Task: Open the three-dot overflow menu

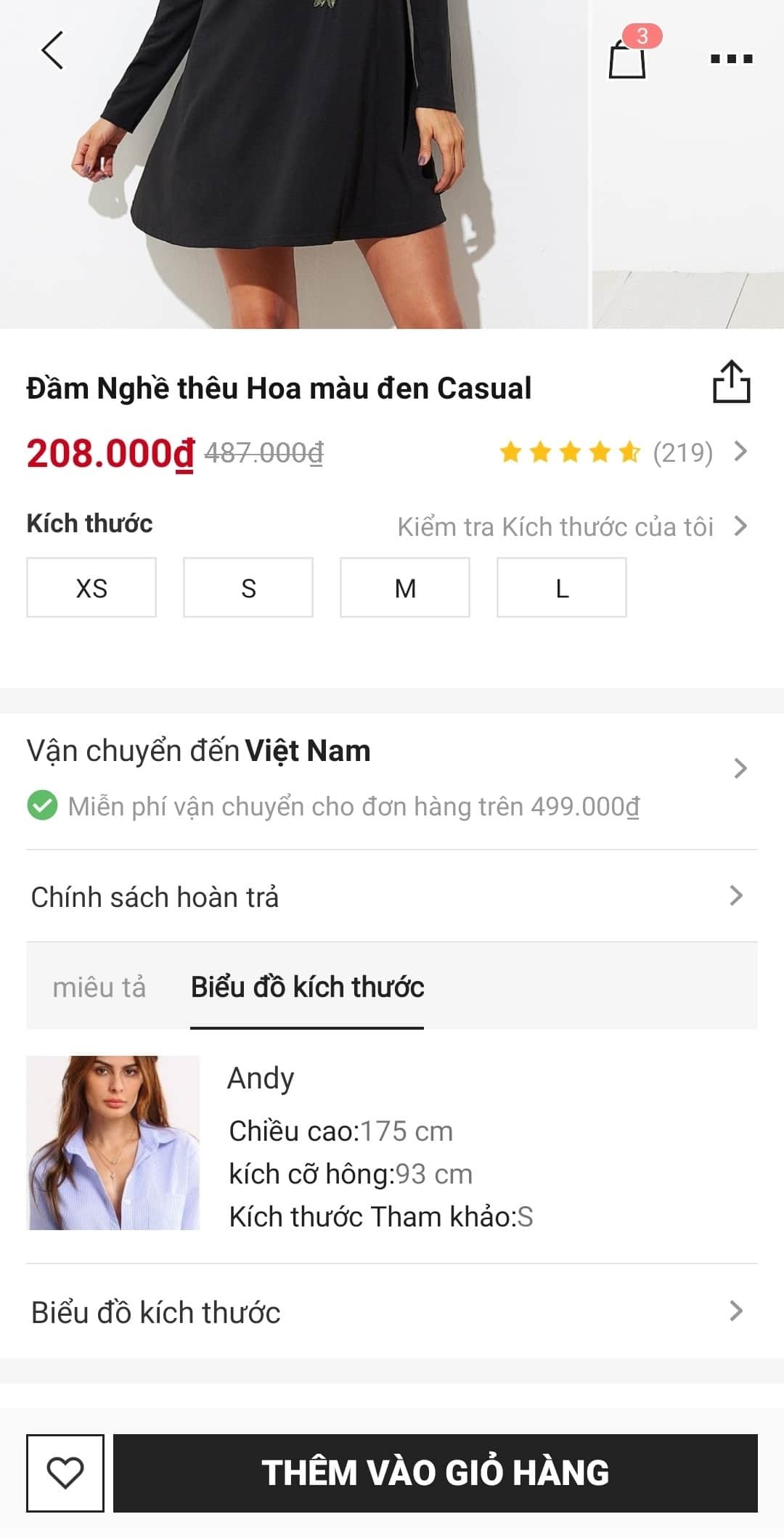Action: tap(731, 59)
